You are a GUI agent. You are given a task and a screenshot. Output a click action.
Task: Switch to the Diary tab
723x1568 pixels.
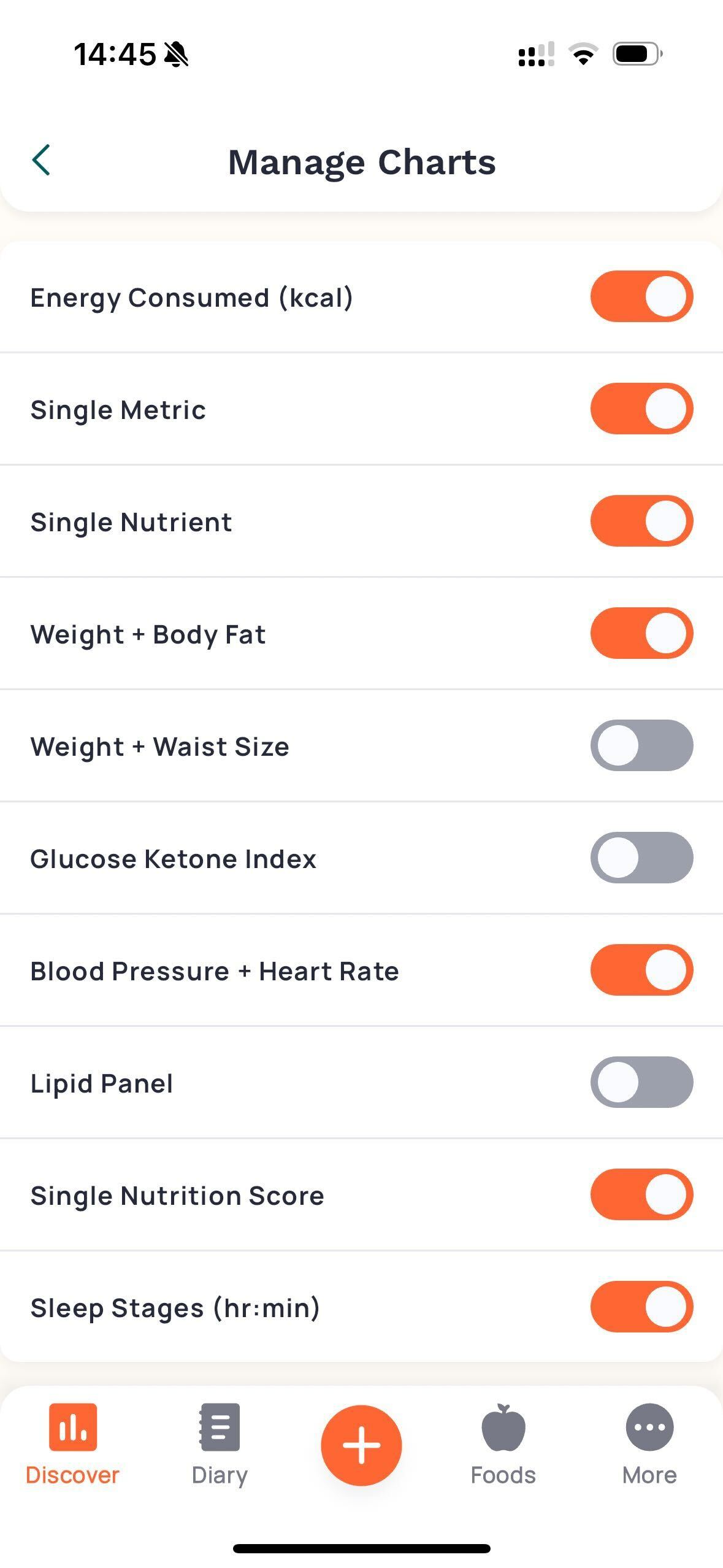(220, 1445)
